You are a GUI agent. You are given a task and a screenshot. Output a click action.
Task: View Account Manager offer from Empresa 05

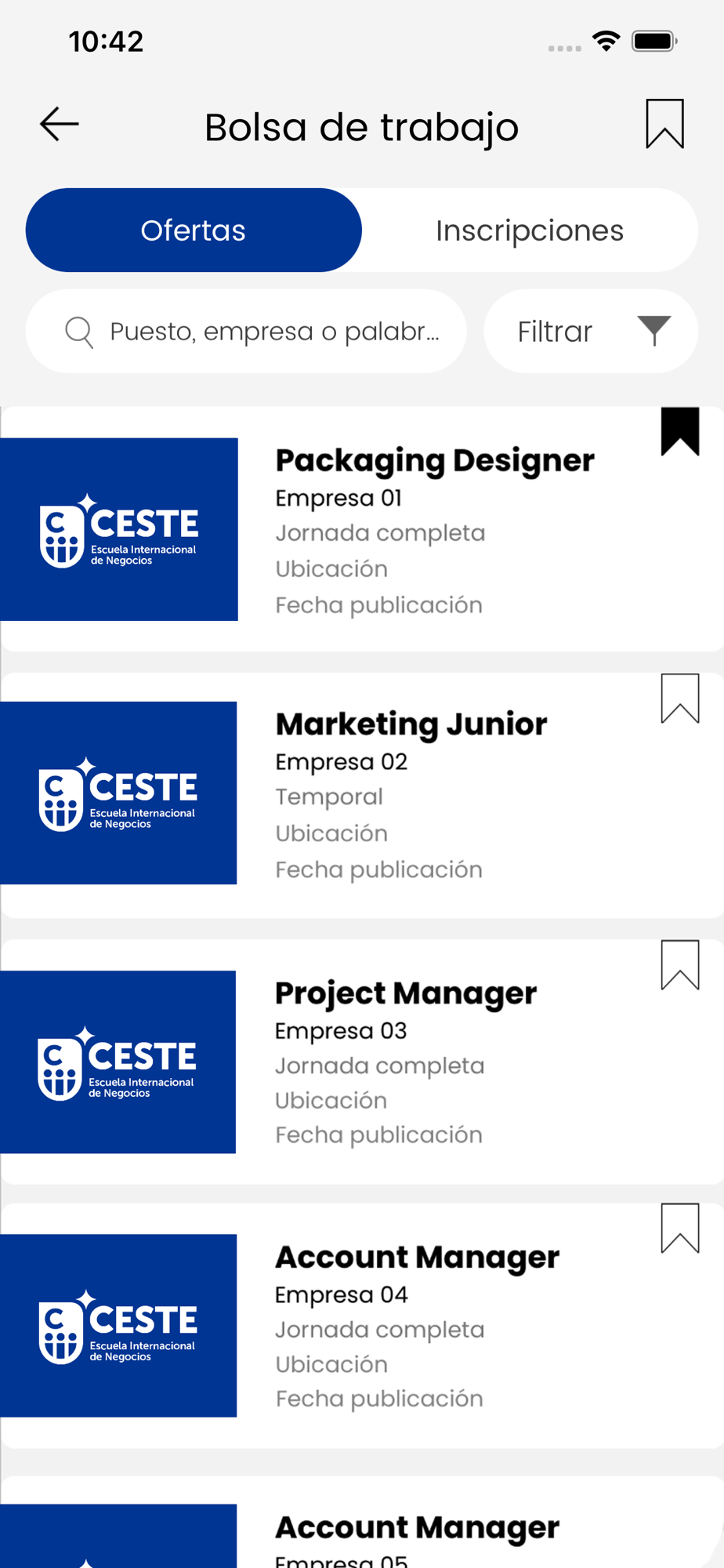point(417,1527)
